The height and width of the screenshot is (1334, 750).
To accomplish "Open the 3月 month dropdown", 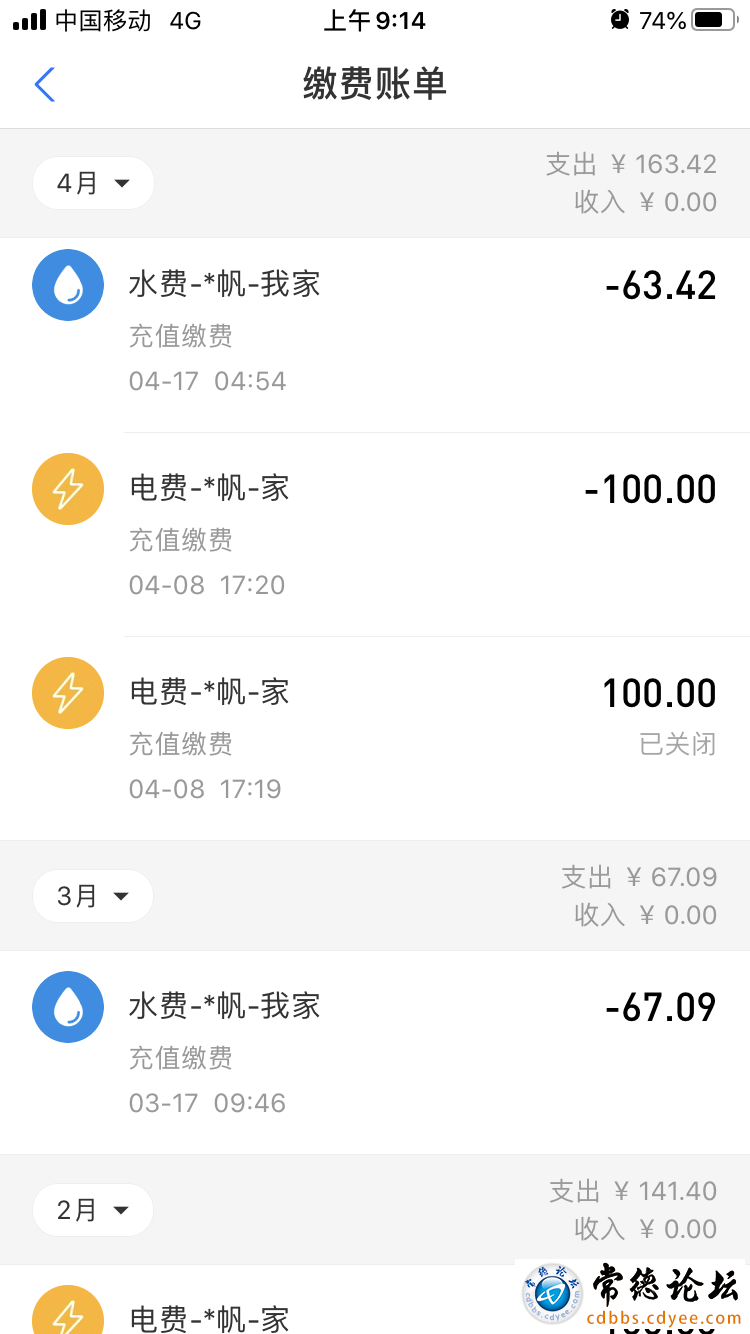I will coord(93,896).
